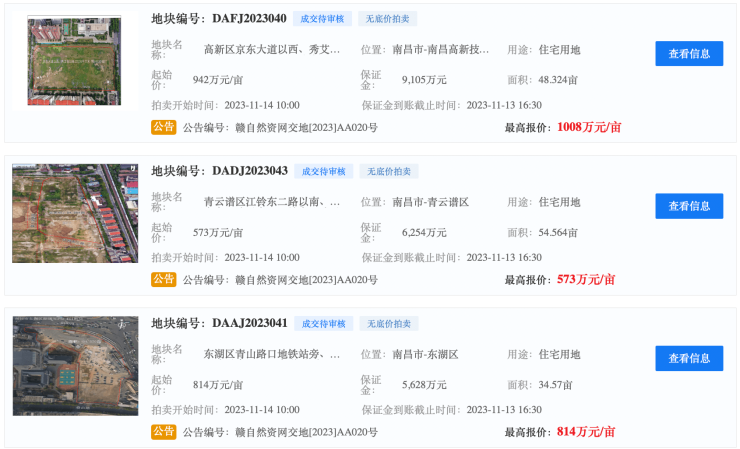
Task: Tap 查看信息 for plot DAAJ2023041
Action: tap(688, 358)
